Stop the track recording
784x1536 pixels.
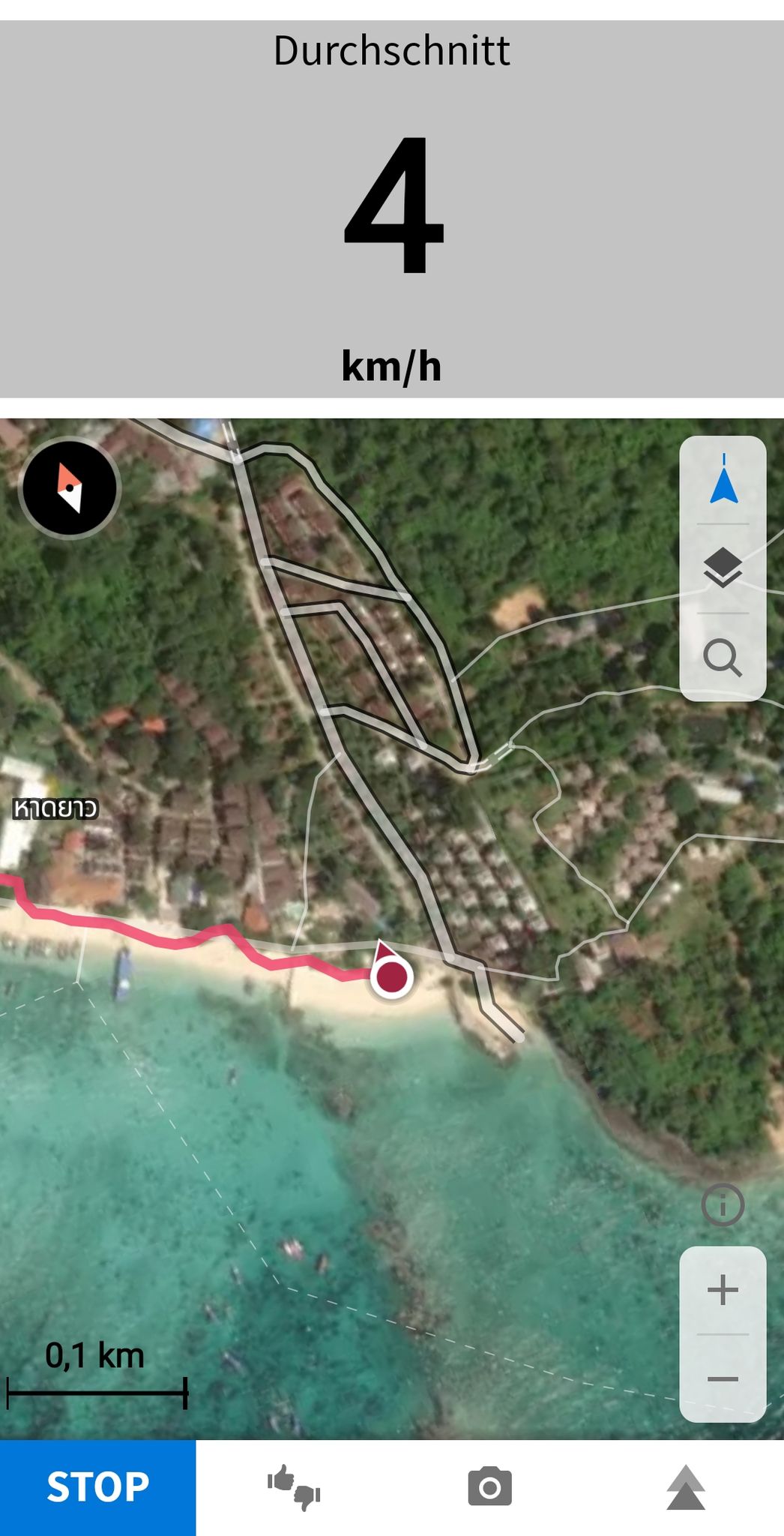(x=97, y=1487)
